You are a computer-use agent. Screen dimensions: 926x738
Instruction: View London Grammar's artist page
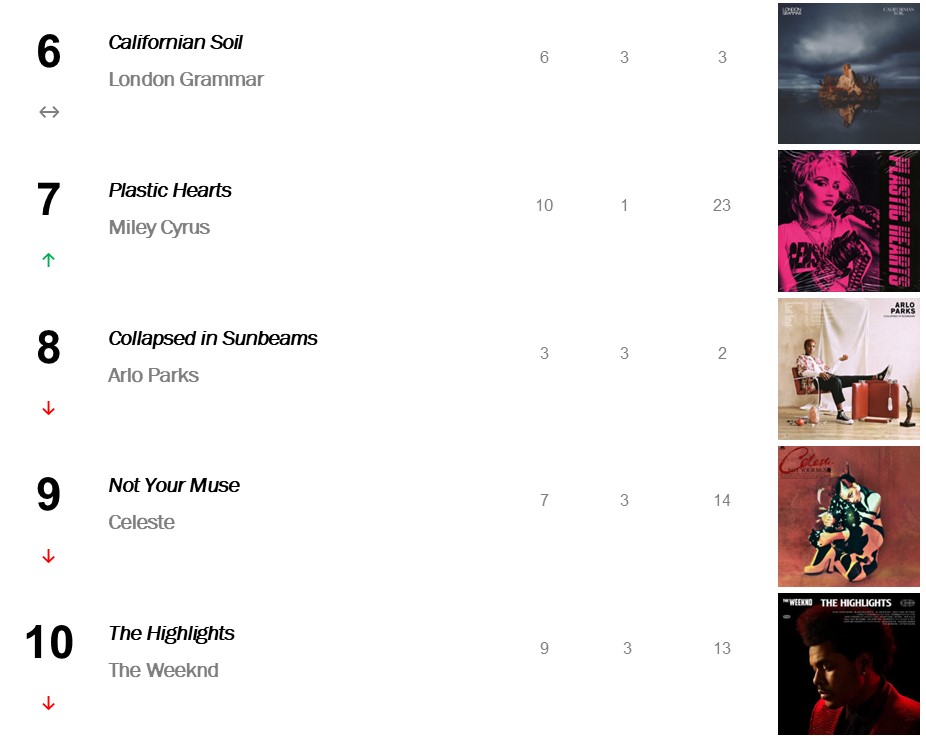pyautogui.click(x=186, y=80)
